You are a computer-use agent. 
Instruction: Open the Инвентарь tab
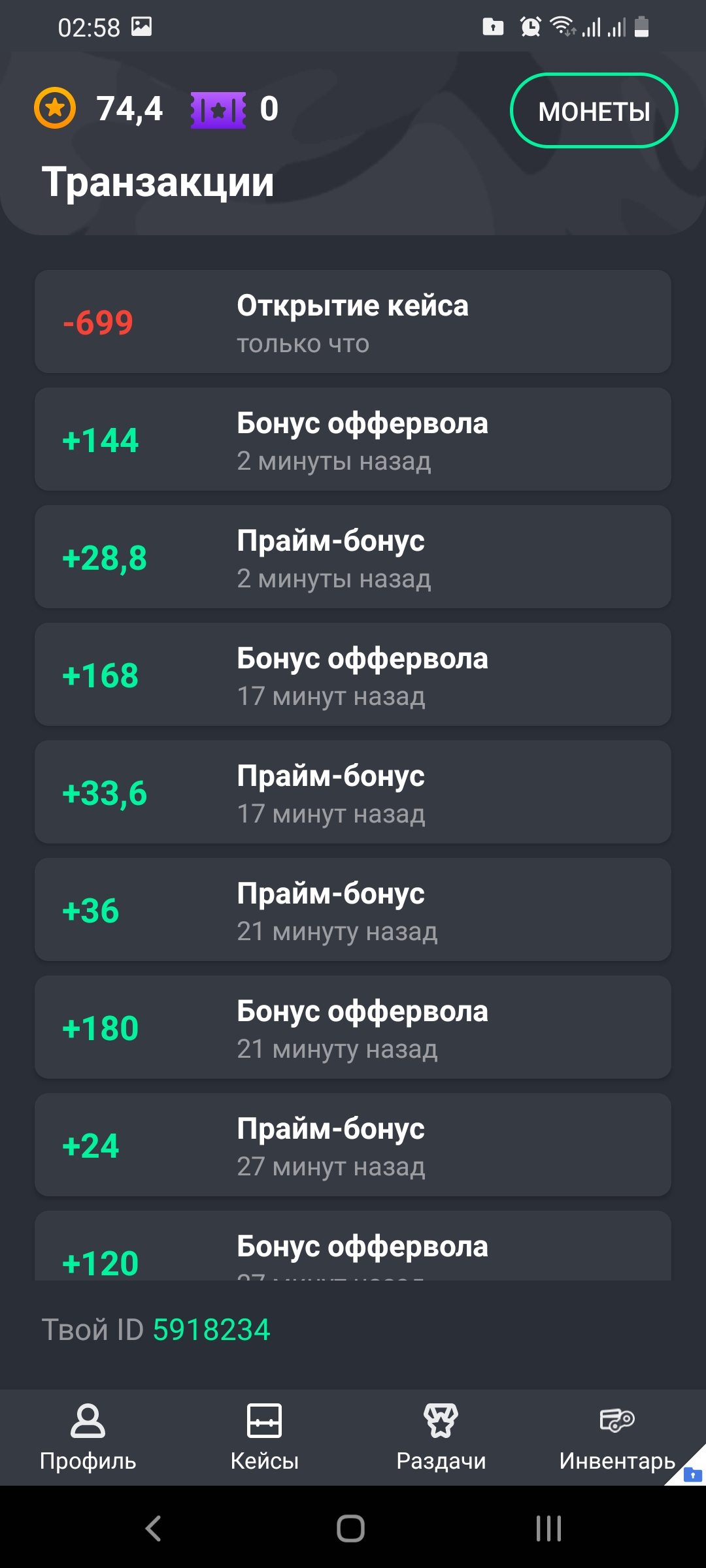tap(617, 1437)
